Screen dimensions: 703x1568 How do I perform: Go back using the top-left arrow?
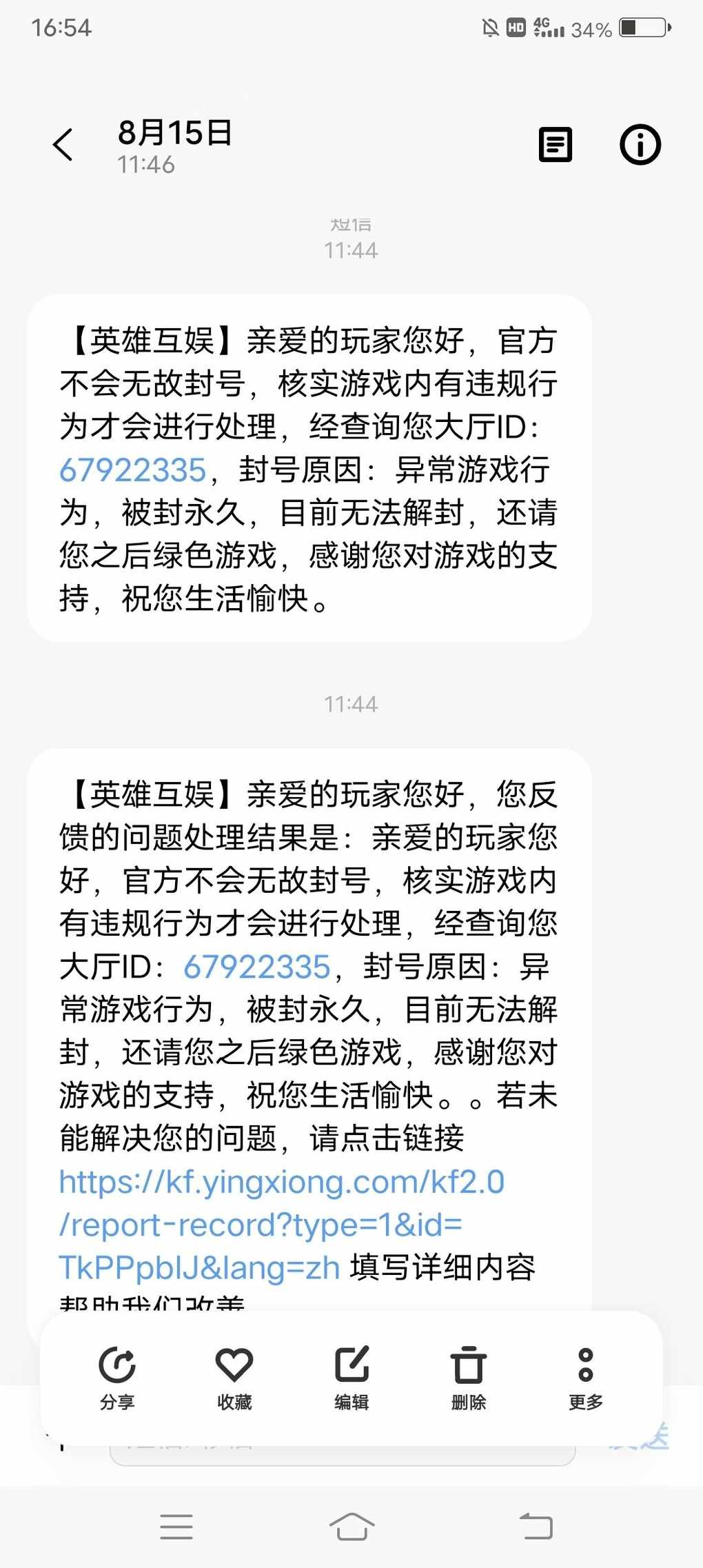pos(63,145)
